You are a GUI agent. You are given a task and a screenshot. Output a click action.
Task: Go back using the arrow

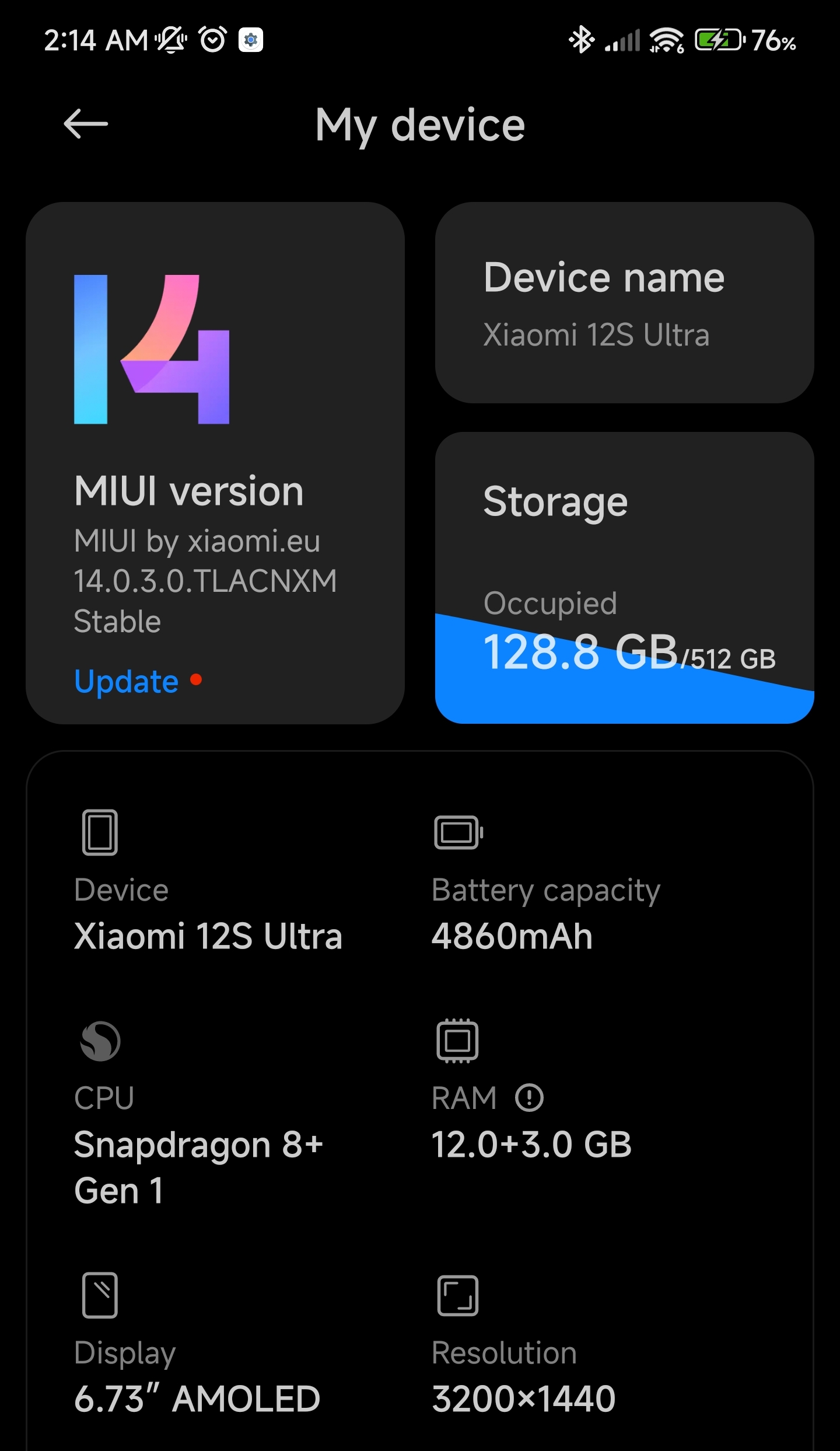(86, 124)
